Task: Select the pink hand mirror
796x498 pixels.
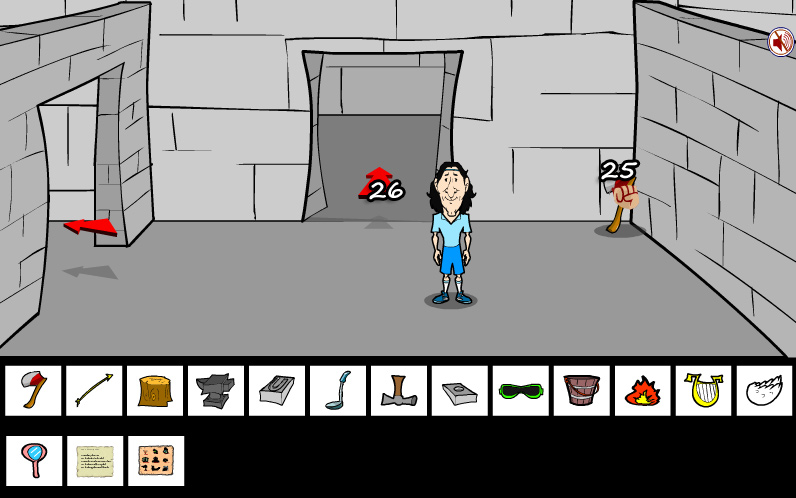Action: (x=33, y=460)
